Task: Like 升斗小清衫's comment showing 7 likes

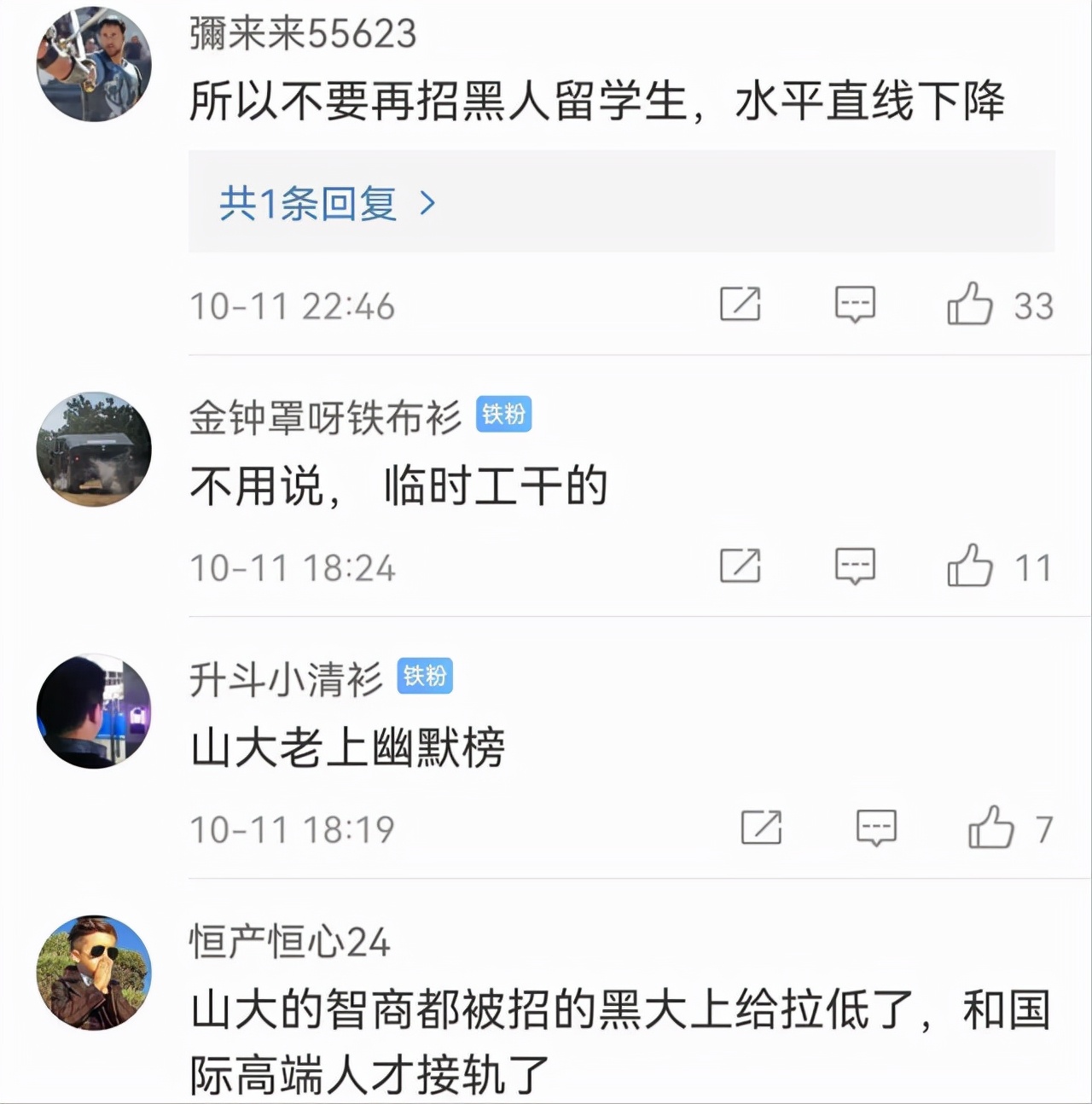Action: [x=990, y=826]
